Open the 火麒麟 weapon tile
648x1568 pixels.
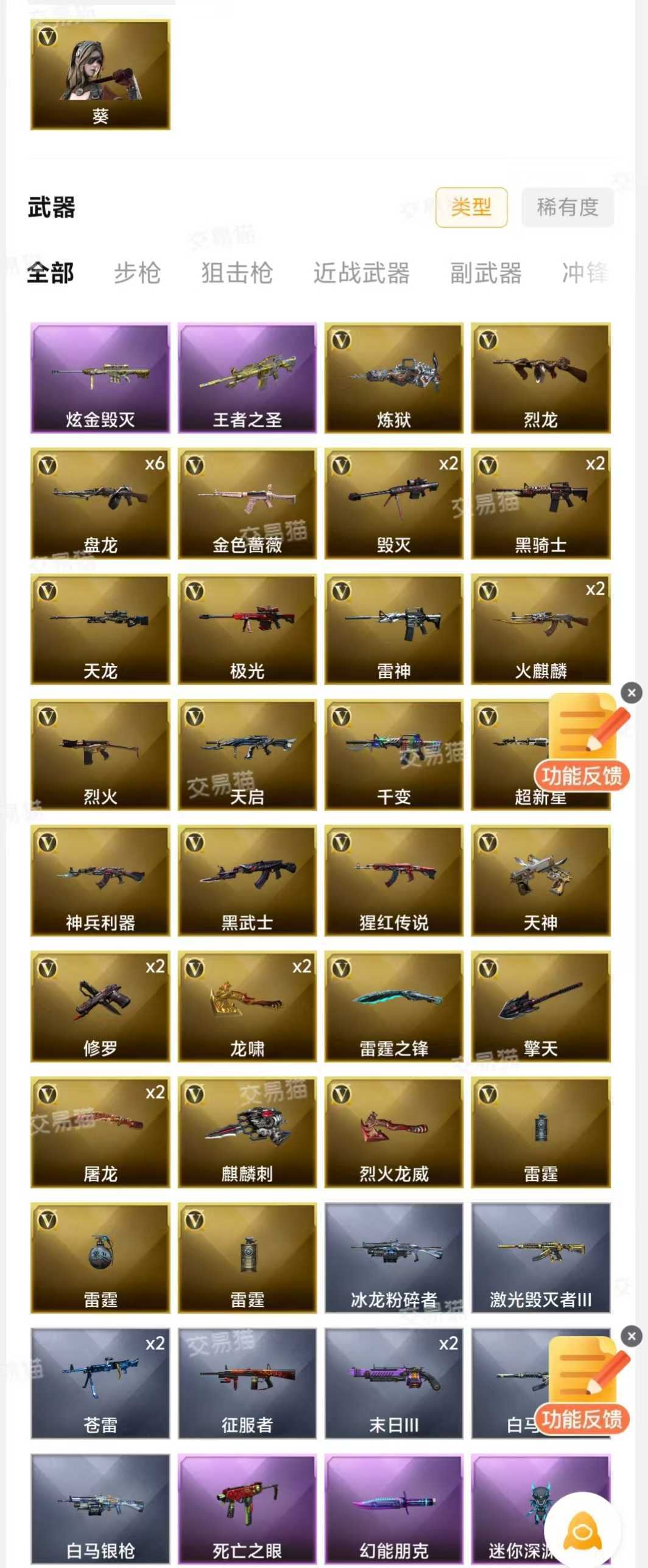click(x=541, y=629)
